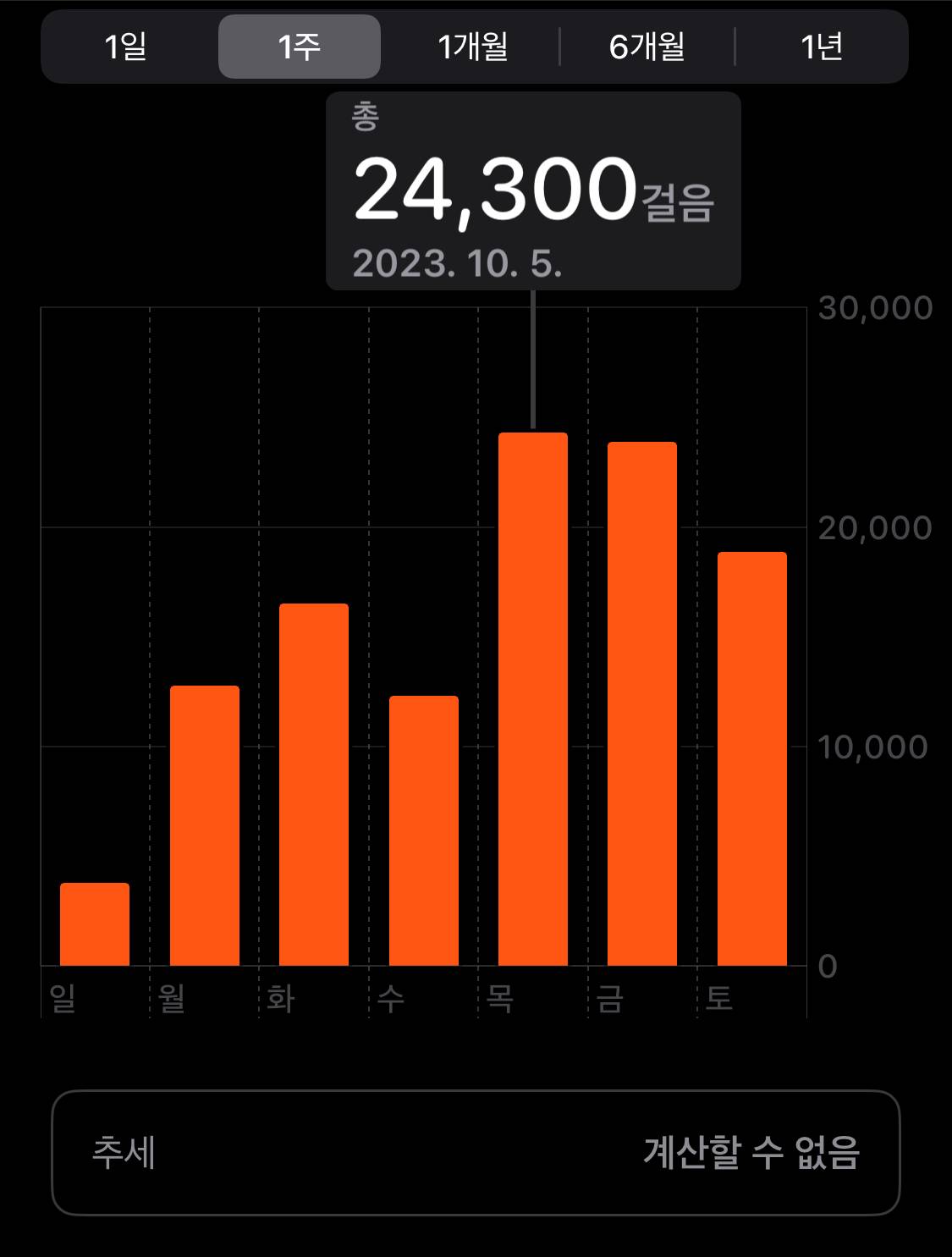Select the 일 (Sunday) bar
Image resolution: width=952 pixels, height=1257 pixels.
coord(95,924)
